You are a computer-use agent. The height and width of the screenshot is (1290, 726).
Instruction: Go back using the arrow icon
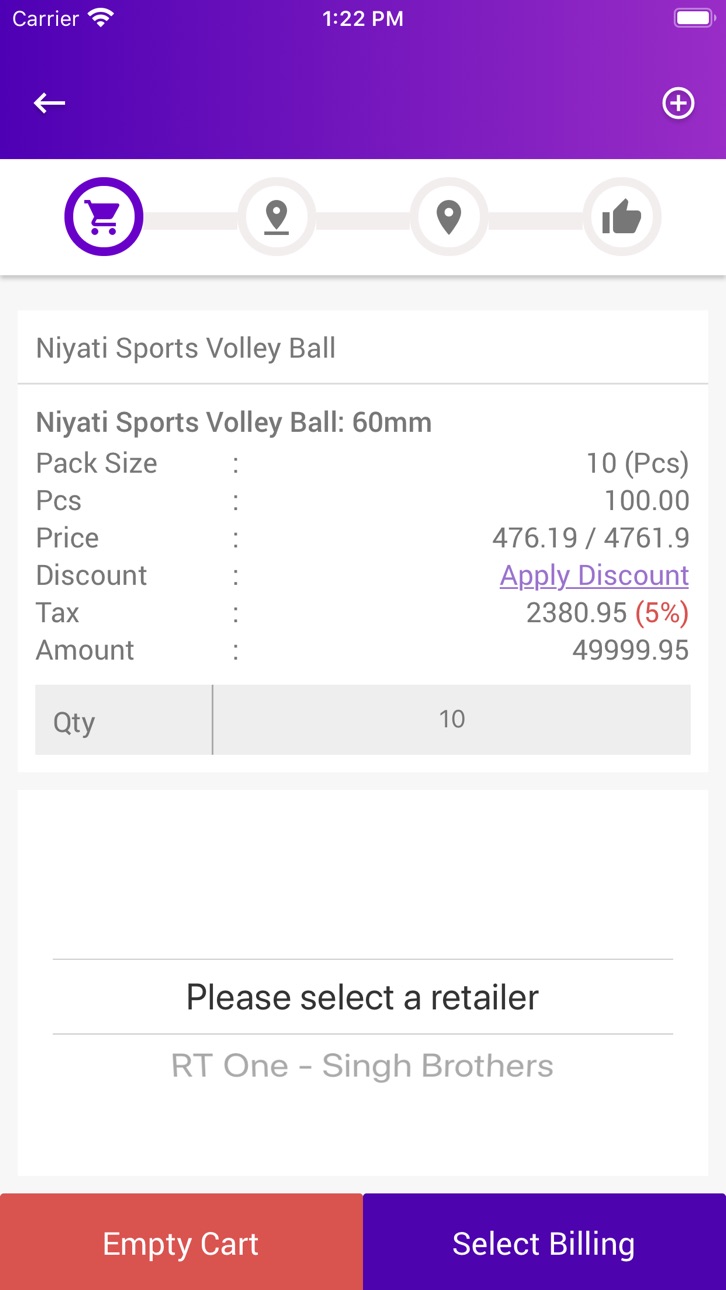49,103
